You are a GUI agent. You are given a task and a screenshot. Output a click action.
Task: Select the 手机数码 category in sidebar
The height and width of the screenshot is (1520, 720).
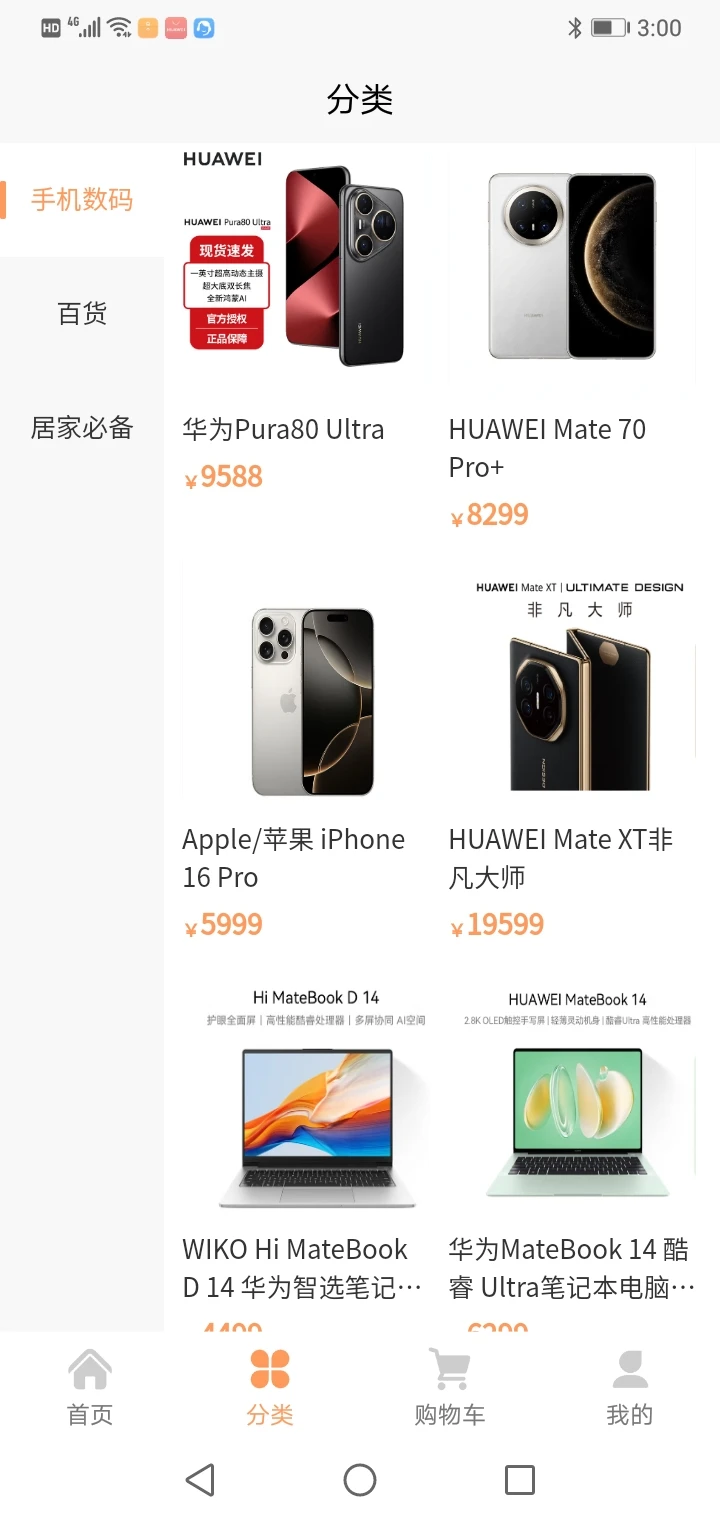pos(82,199)
